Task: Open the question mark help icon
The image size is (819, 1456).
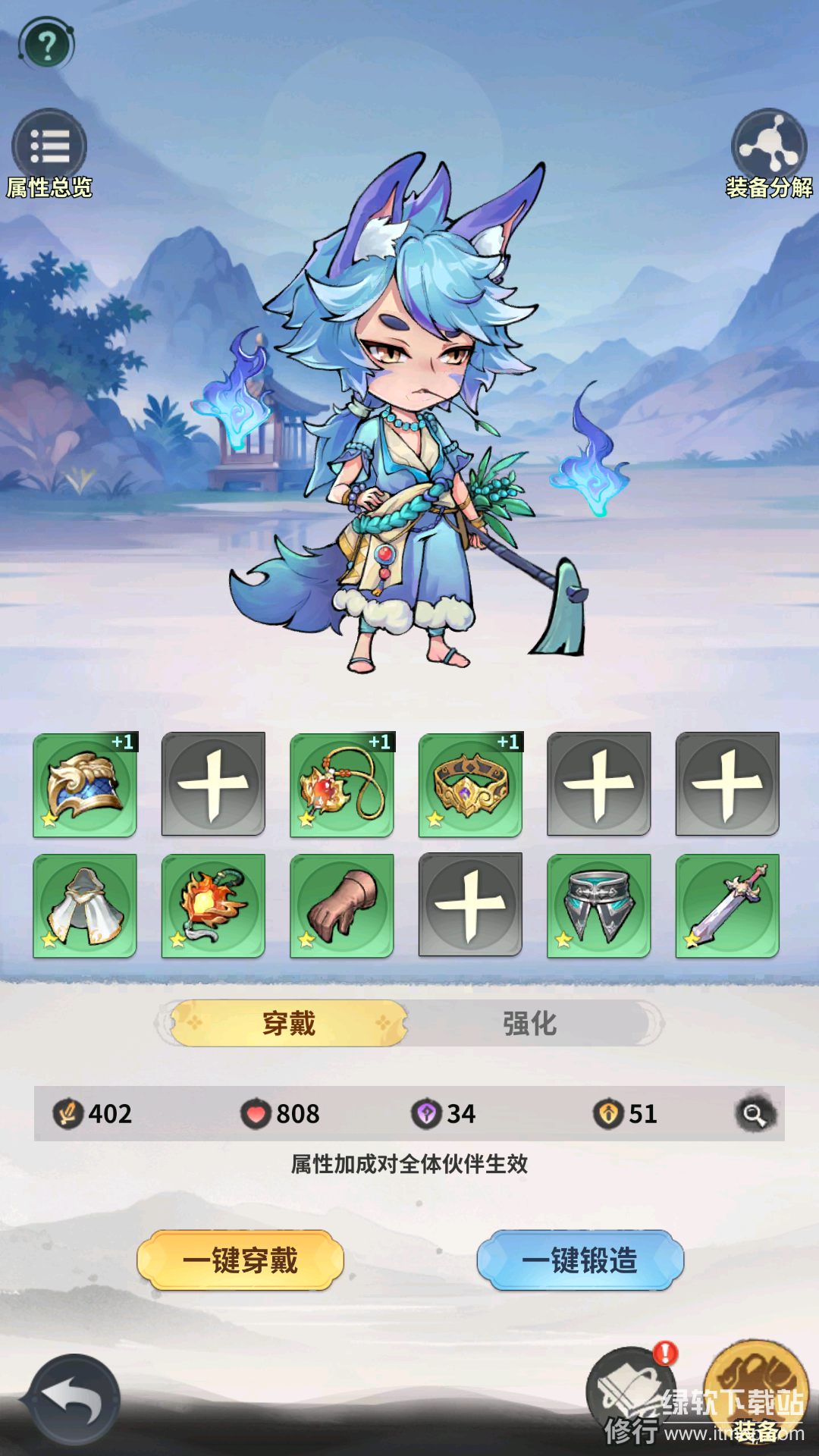Action: (46, 45)
